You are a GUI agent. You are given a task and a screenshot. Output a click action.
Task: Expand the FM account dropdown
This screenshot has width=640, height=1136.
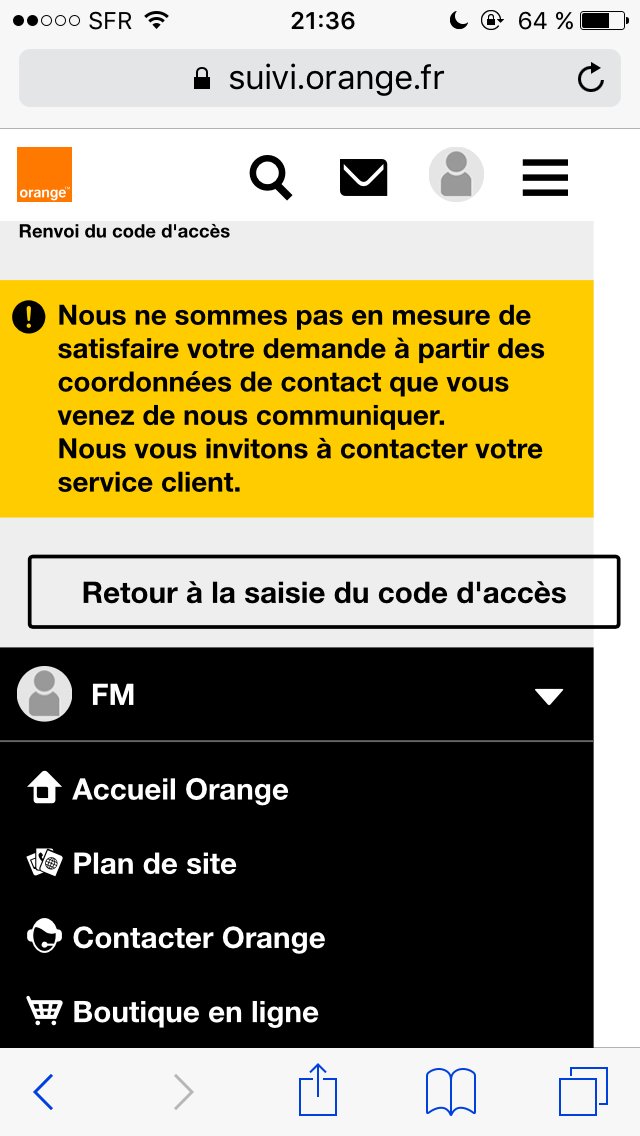click(x=549, y=696)
